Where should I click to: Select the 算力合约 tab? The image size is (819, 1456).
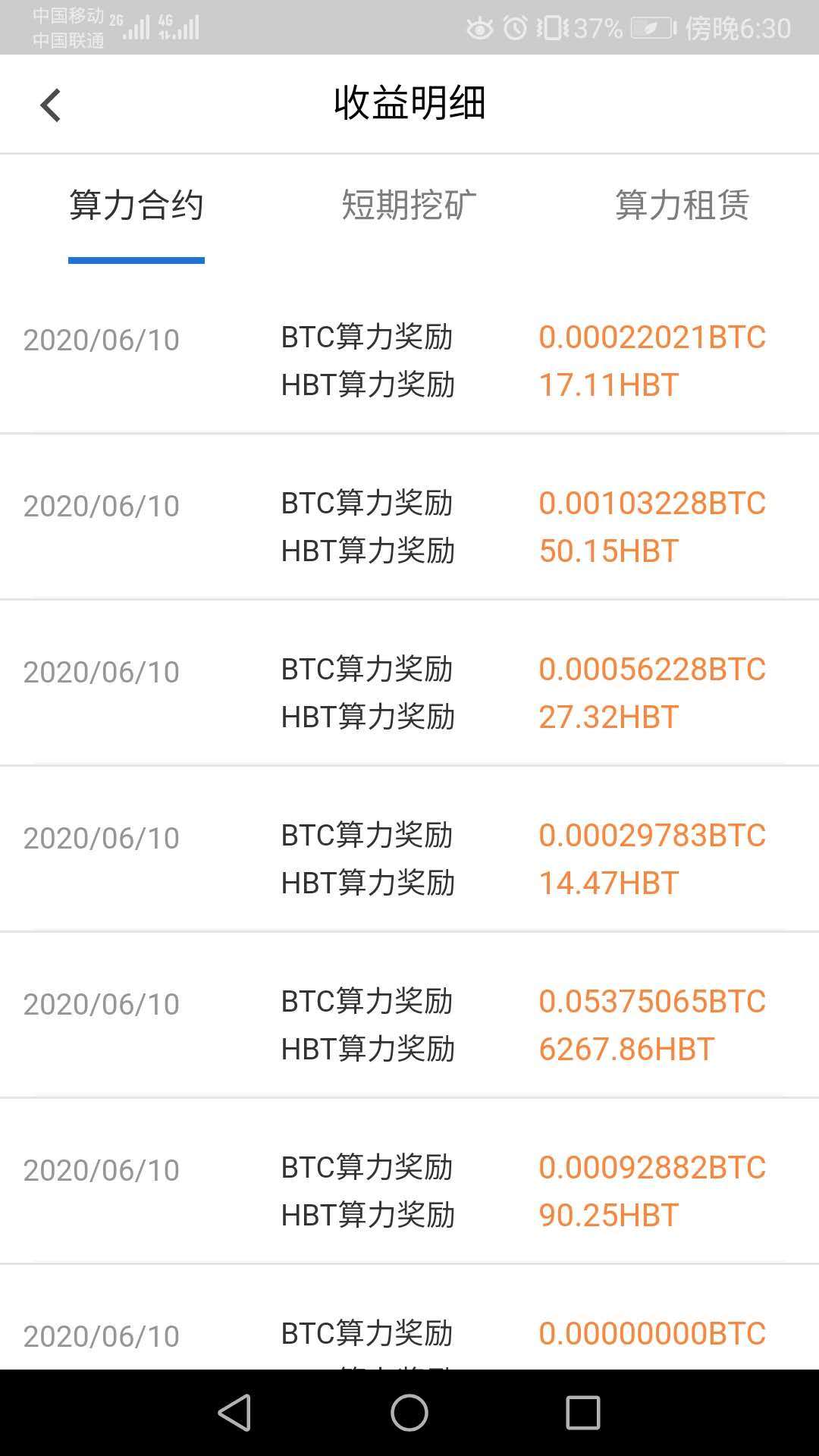136,206
